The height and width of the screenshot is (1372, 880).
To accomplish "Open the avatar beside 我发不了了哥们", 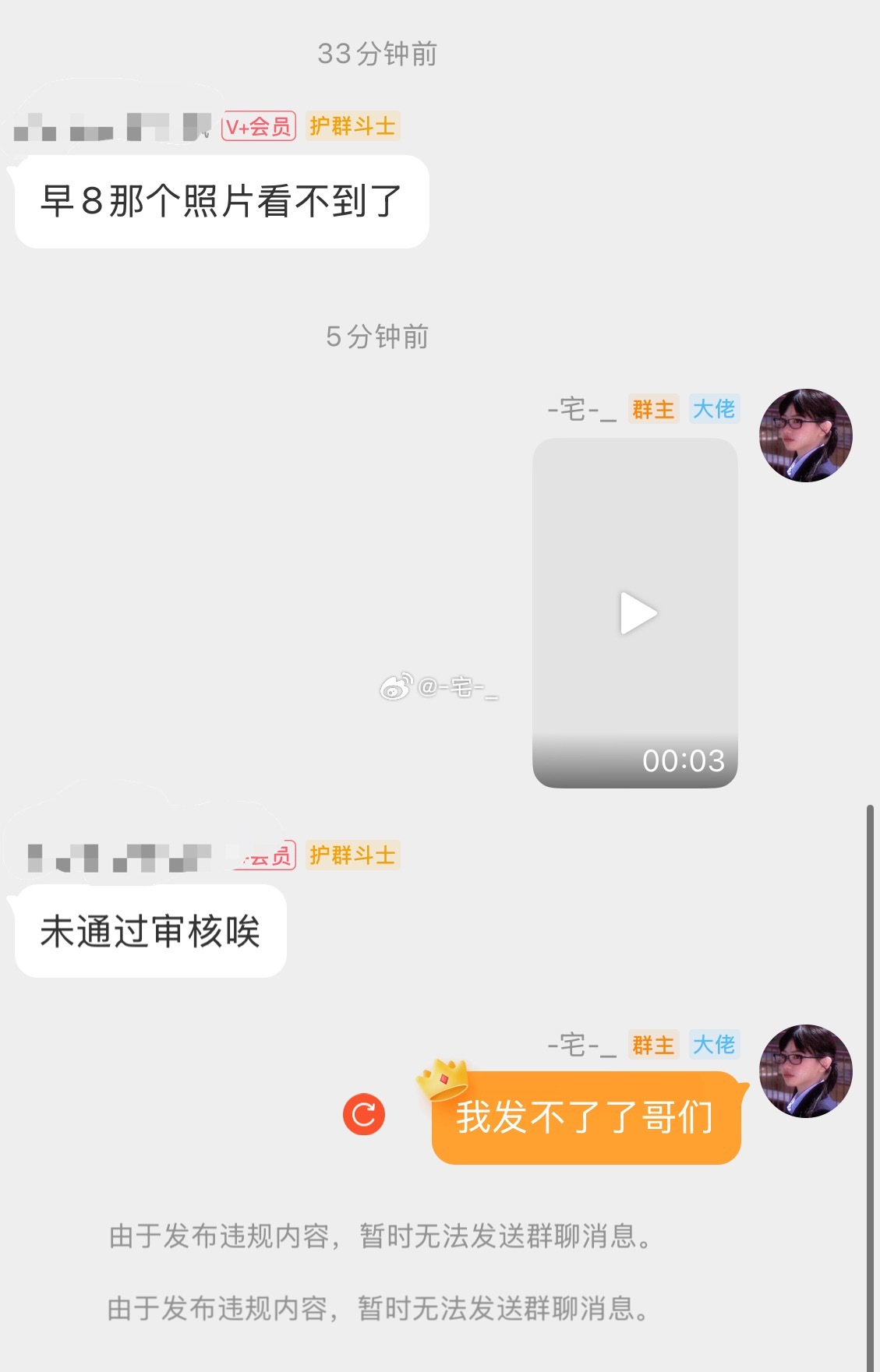I will [x=805, y=1070].
